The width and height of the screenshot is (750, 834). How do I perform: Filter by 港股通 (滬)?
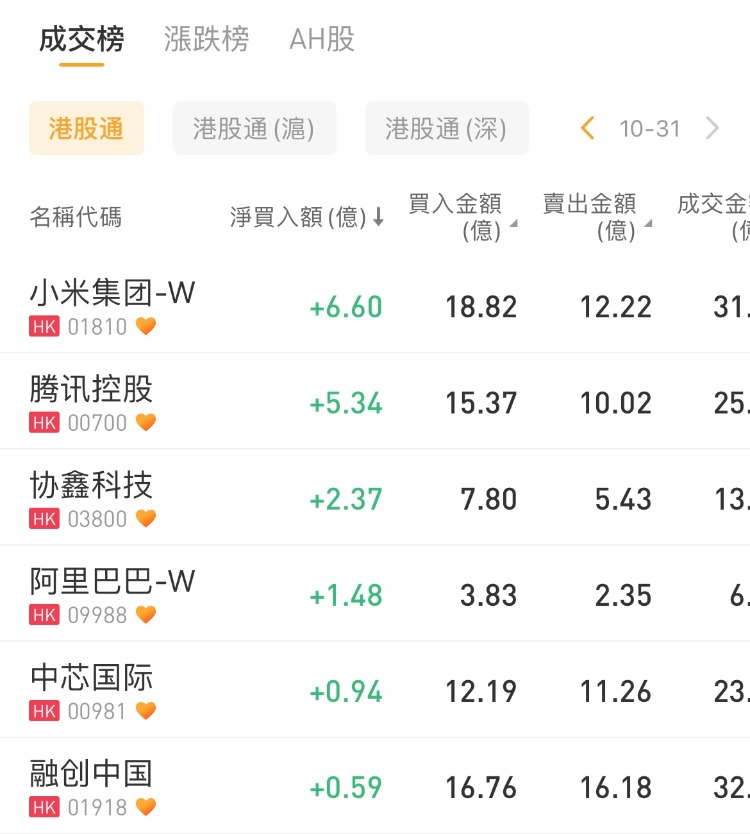point(254,129)
